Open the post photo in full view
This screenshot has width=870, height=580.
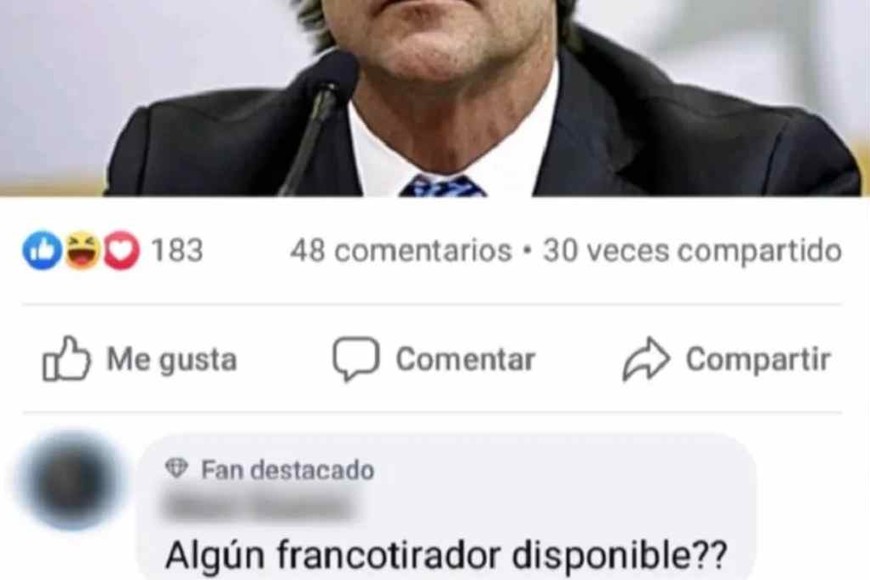pyautogui.click(x=435, y=98)
